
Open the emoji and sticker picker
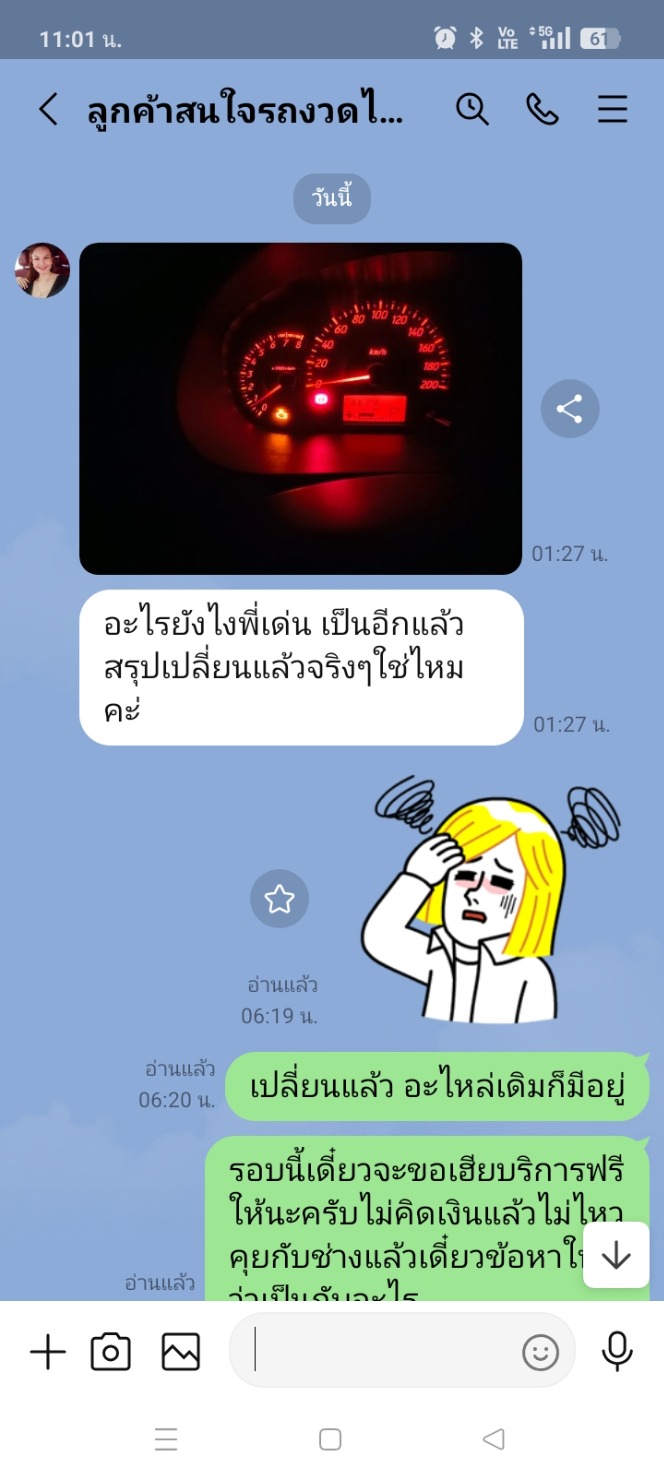coord(540,1353)
